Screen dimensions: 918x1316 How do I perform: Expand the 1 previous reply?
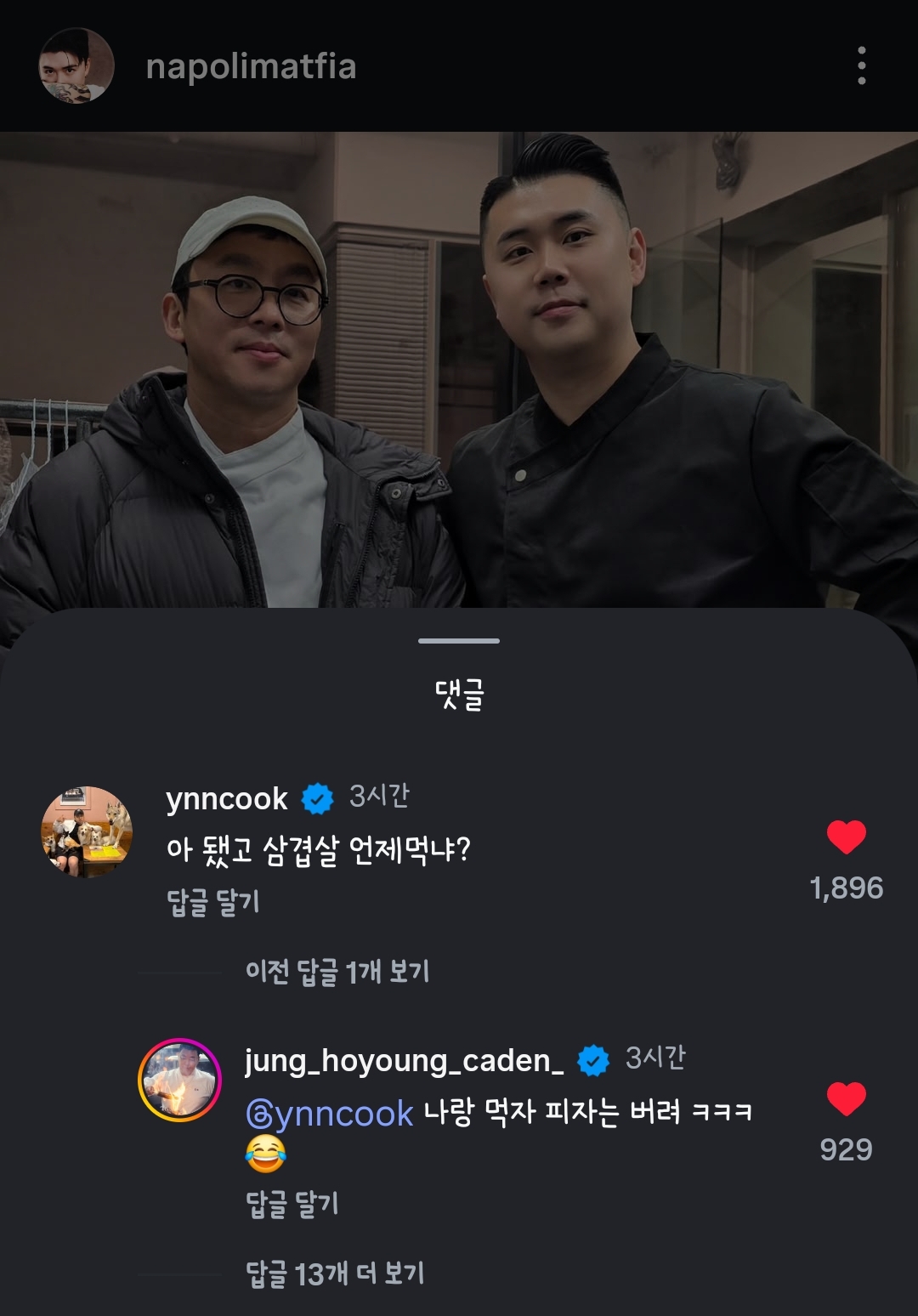(337, 971)
